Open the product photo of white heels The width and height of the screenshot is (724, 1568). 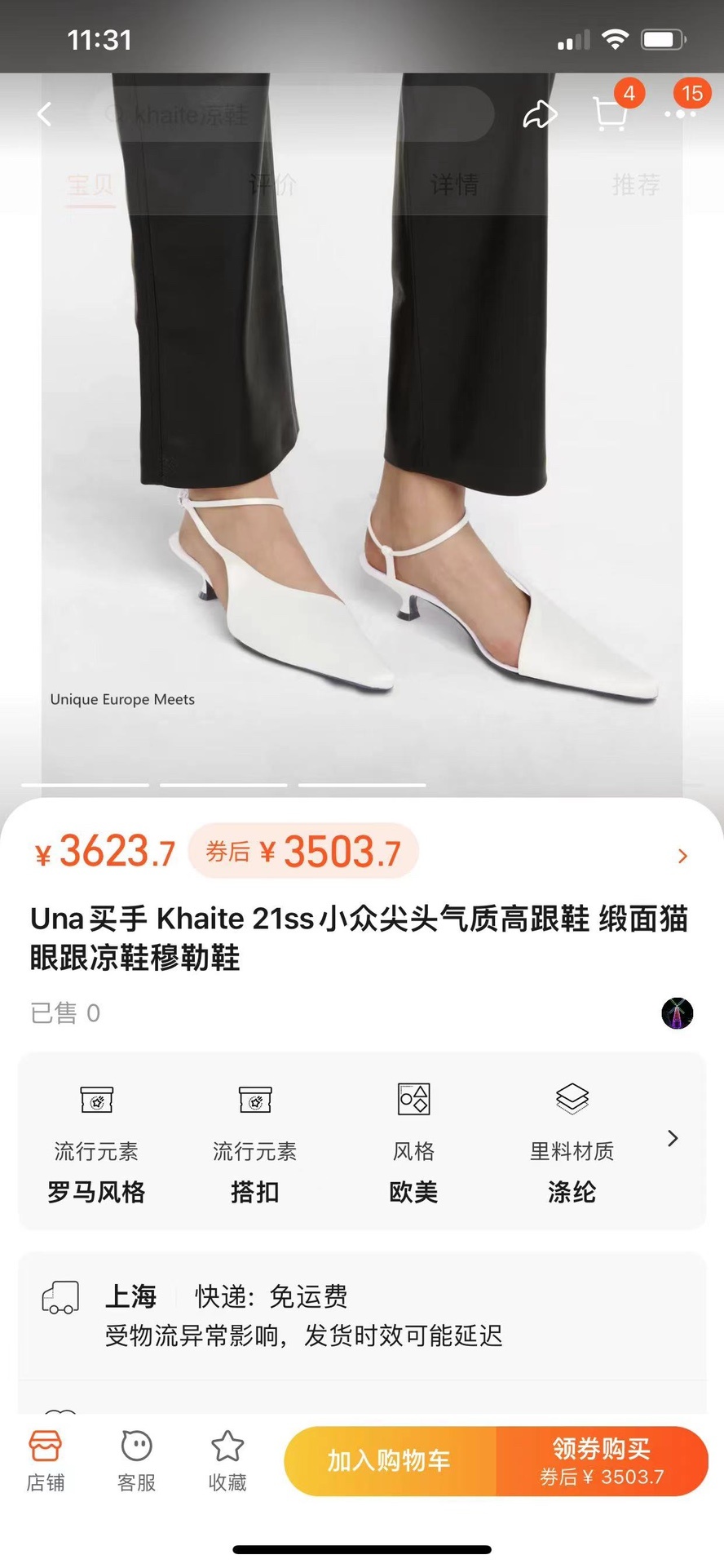362,489
